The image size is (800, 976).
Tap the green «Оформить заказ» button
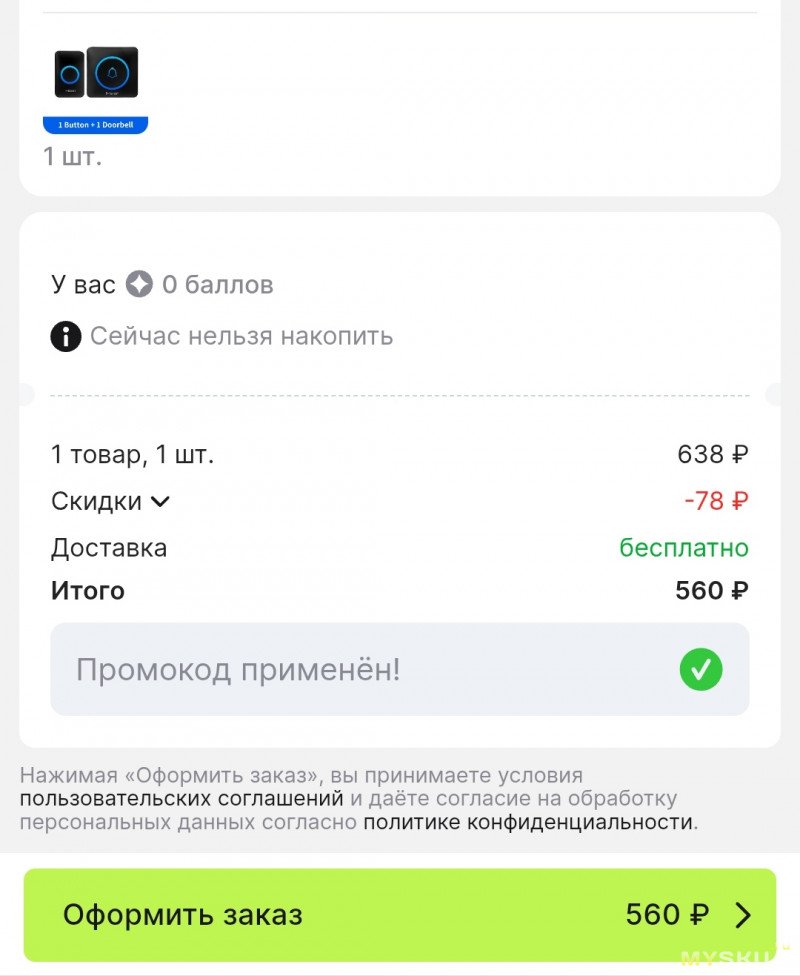(399, 914)
